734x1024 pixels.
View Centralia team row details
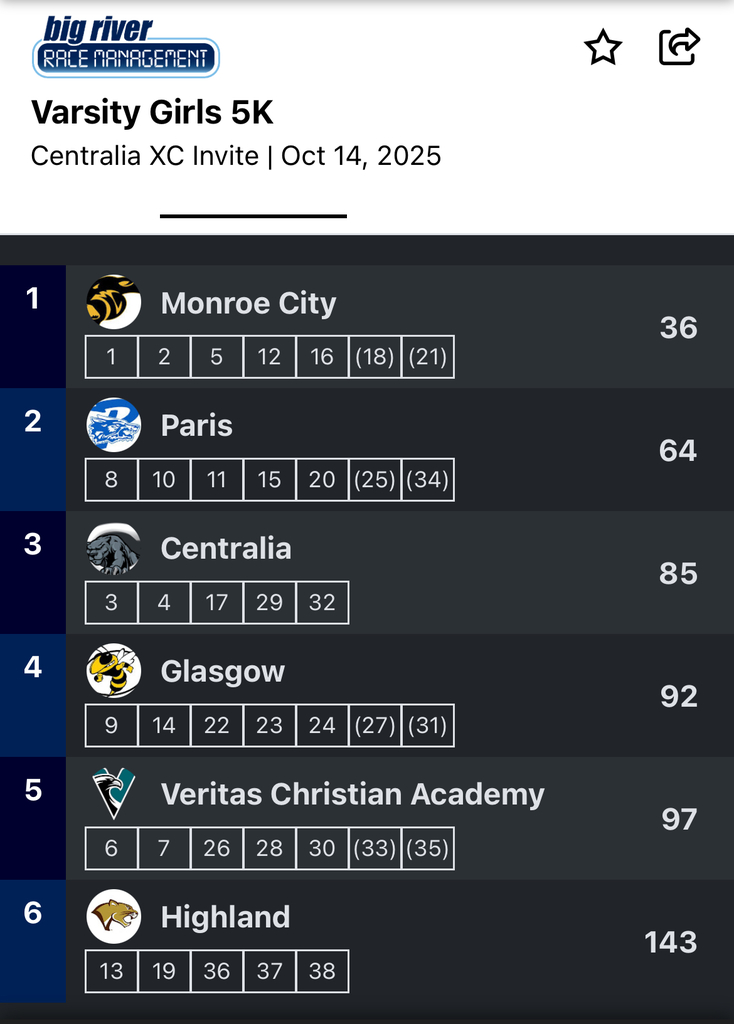coord(367,572)
